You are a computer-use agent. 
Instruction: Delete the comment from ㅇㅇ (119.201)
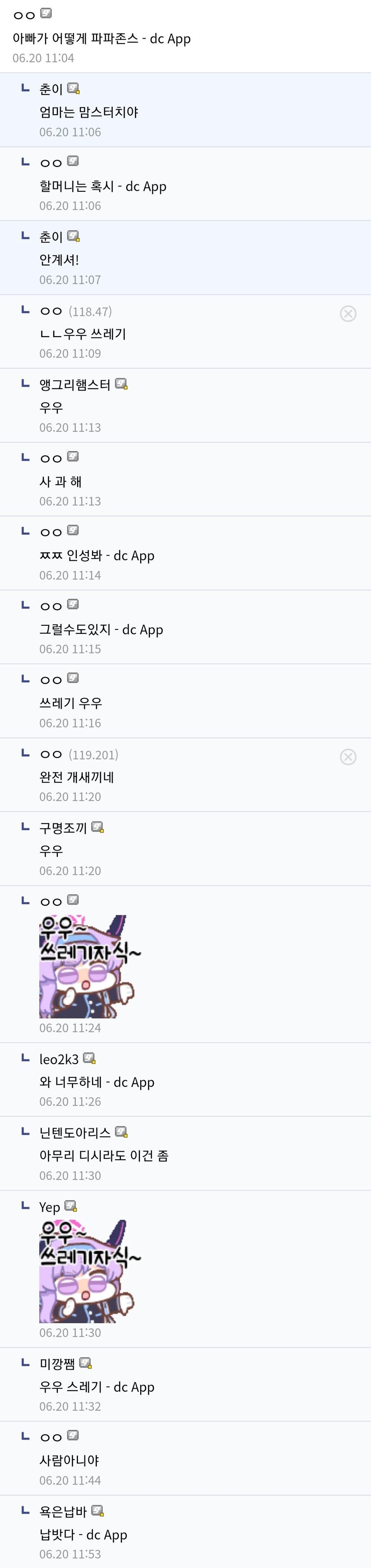348,757
